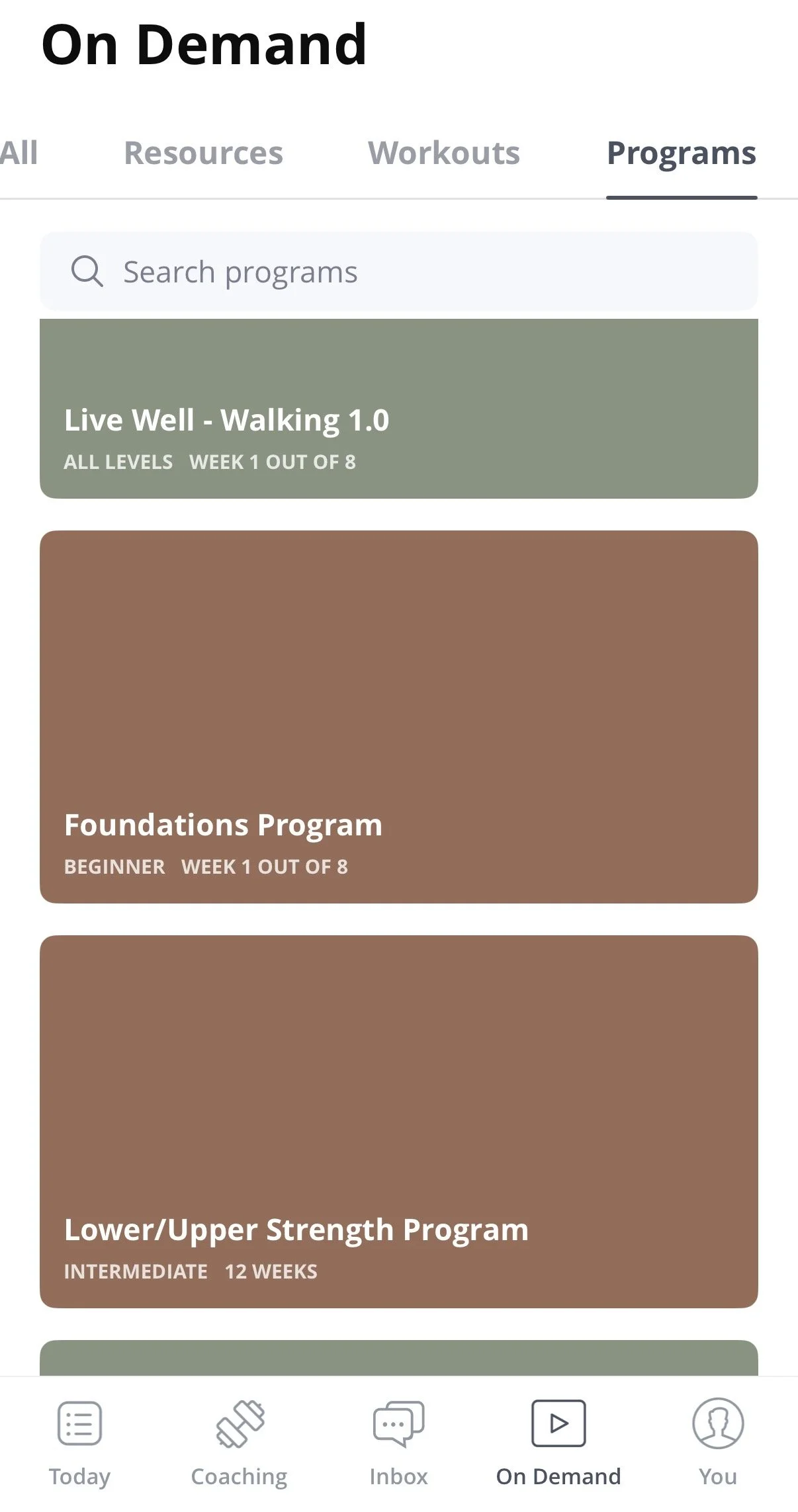Viewport: 798px width, 1512px height.
Task: Tap the On Demand bottom tab
Action: [x=558, y=1443]
